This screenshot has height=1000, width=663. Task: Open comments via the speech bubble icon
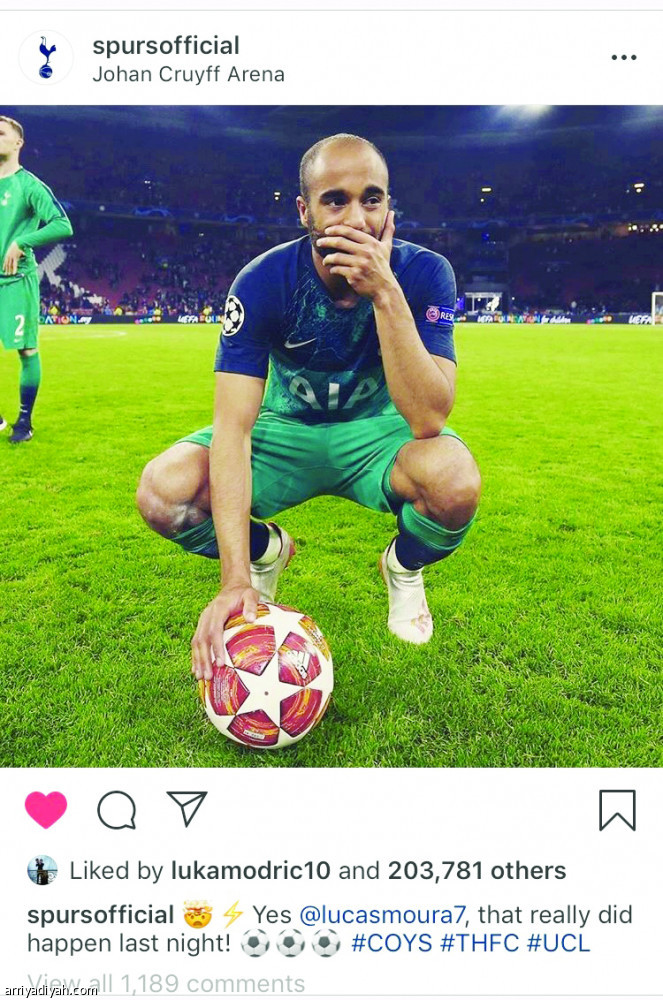click(116, 809)
